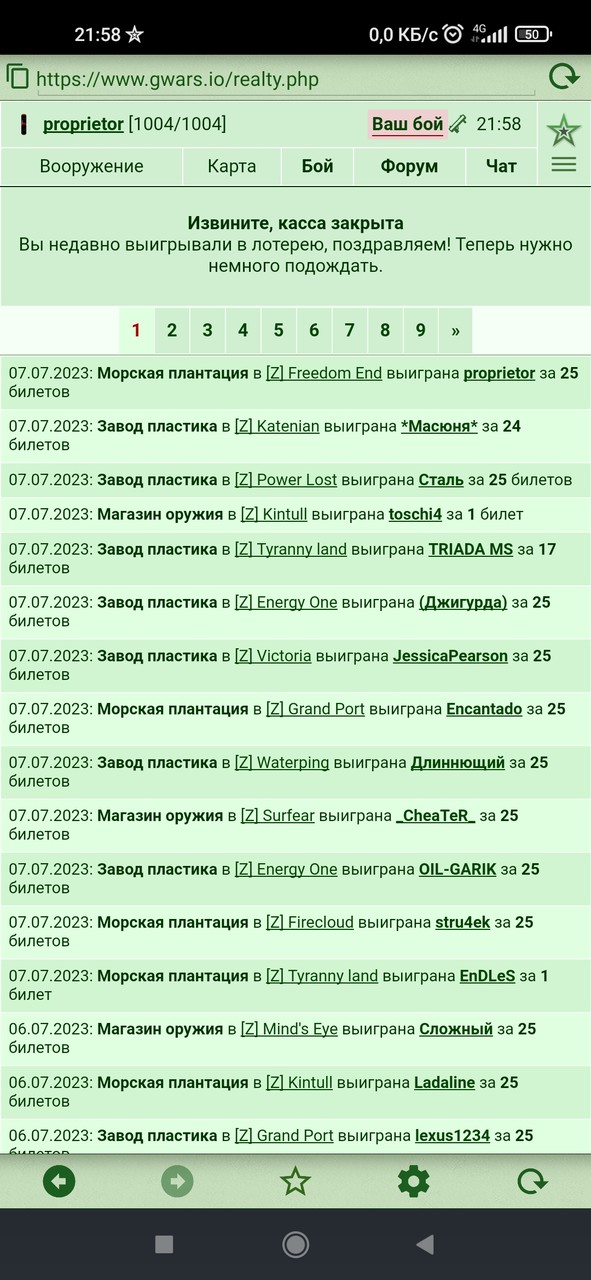The width and height of the screenshot is (591, 1280).
Task: Open the Ваш бой link
Action: [x=407, y=124]
